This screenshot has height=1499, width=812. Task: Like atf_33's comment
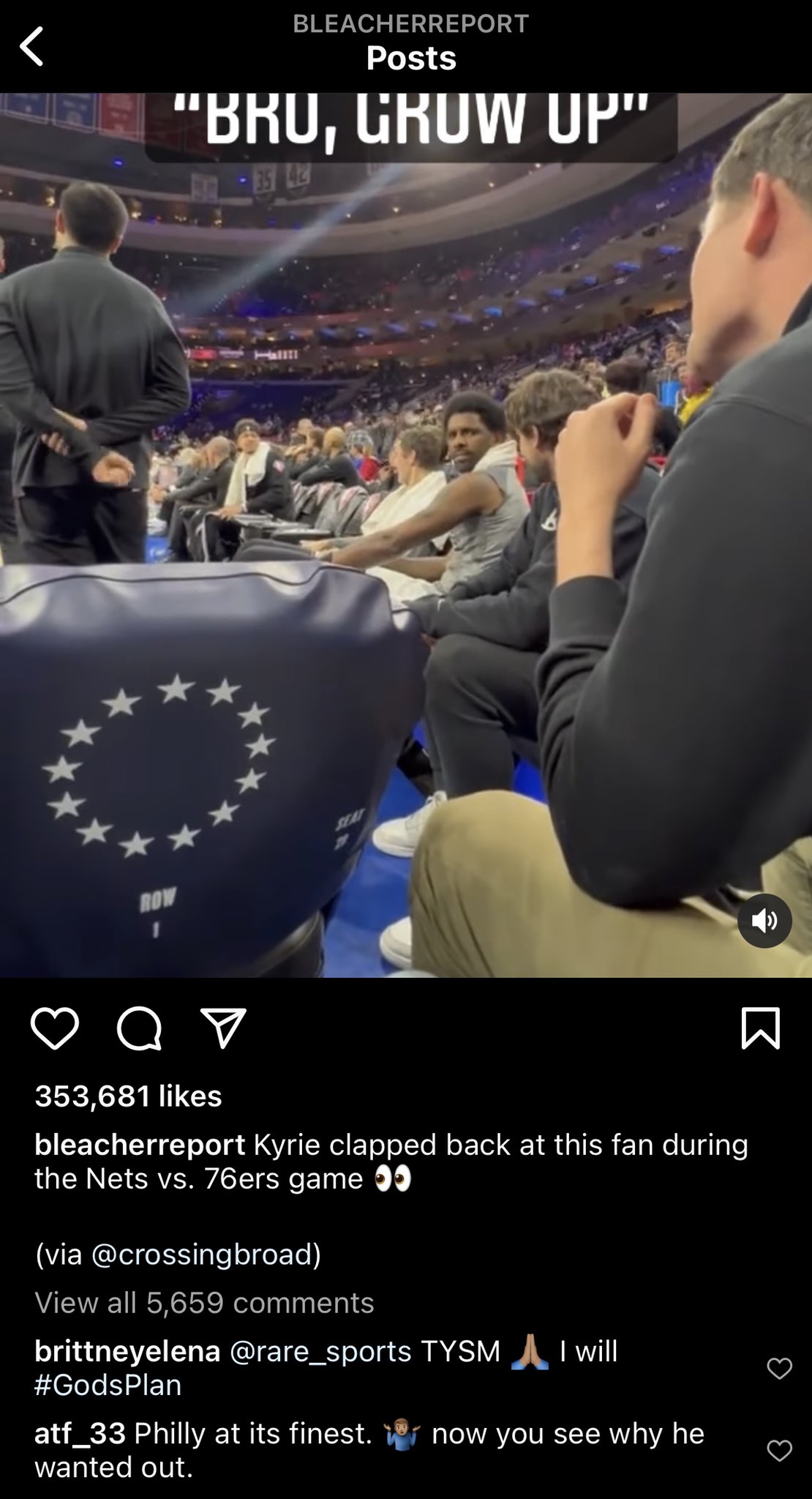click(779, 1450)
